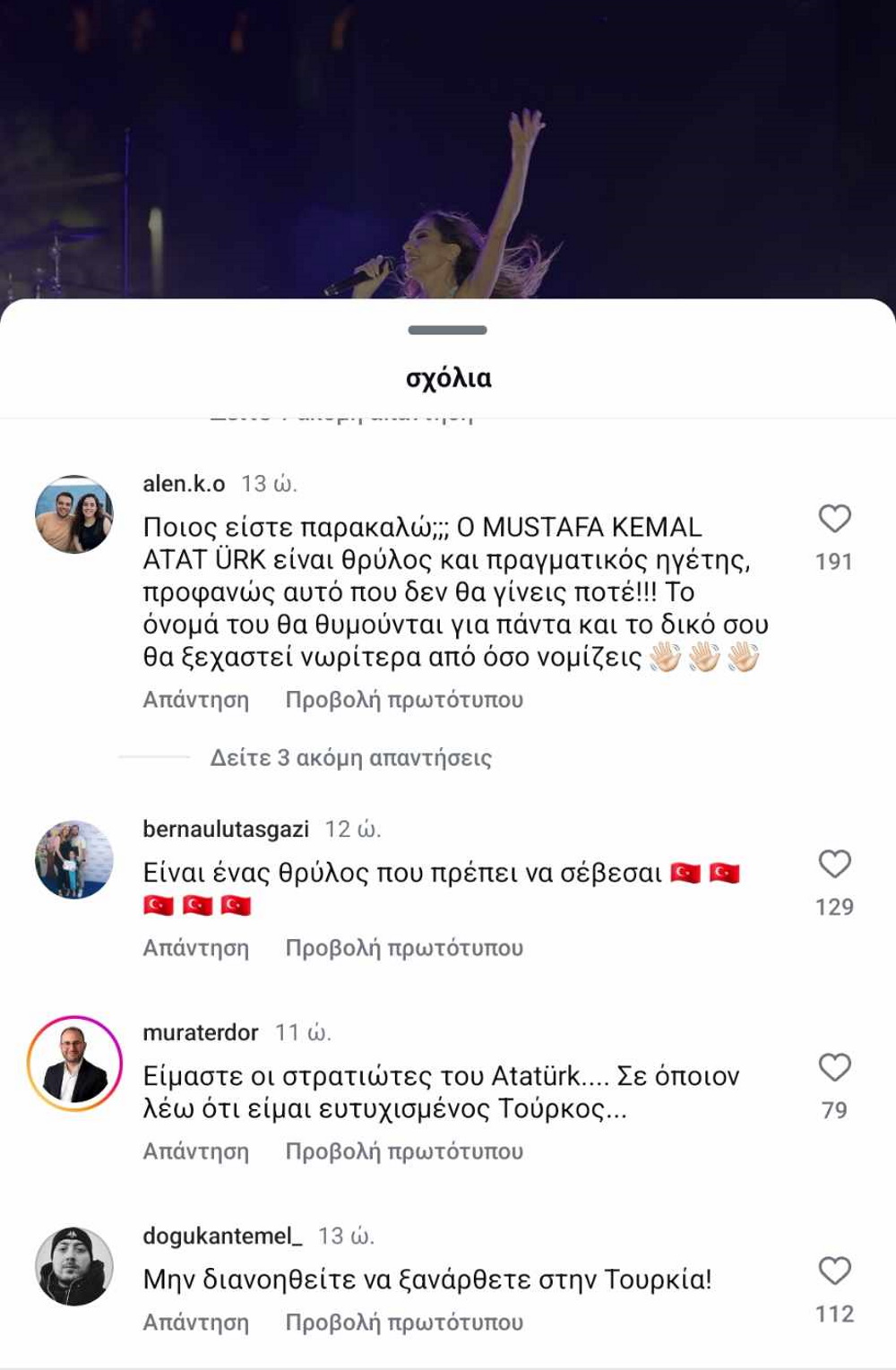
Task: Reply to bernaulutasgazi's comment
Action: click(x=195, y=948)
